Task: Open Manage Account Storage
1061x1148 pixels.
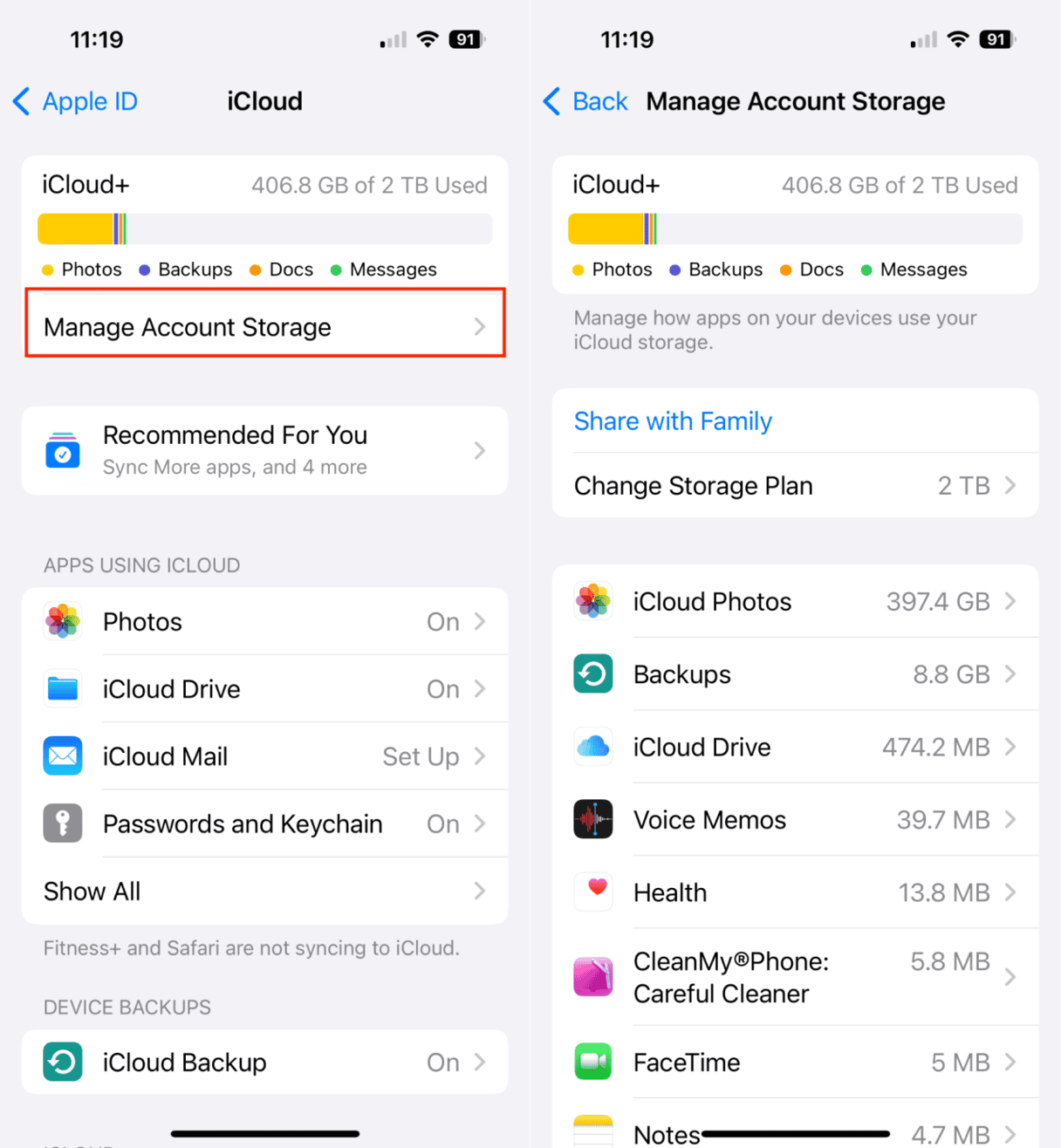Action: tap(264, 327)
